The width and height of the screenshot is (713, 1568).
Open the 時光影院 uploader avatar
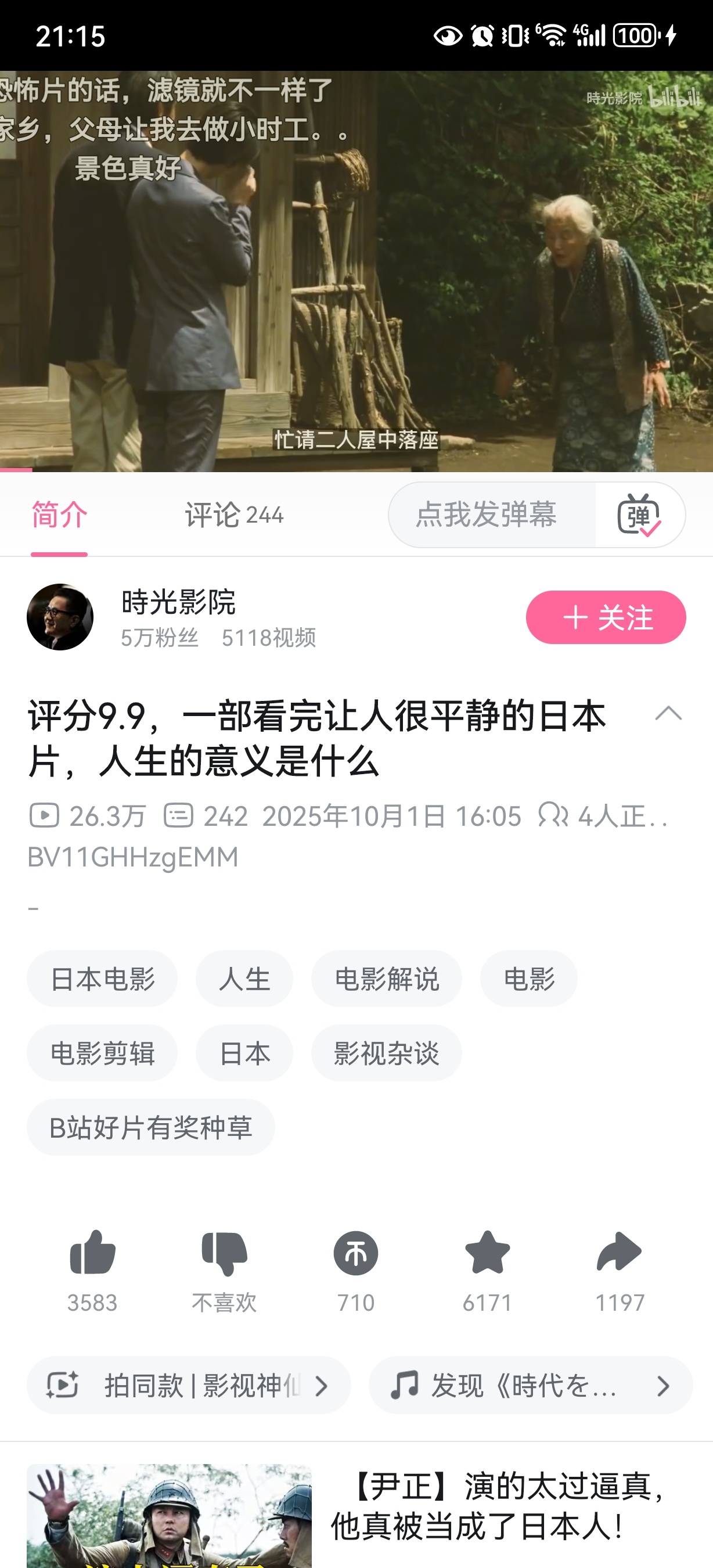(60, 617)
